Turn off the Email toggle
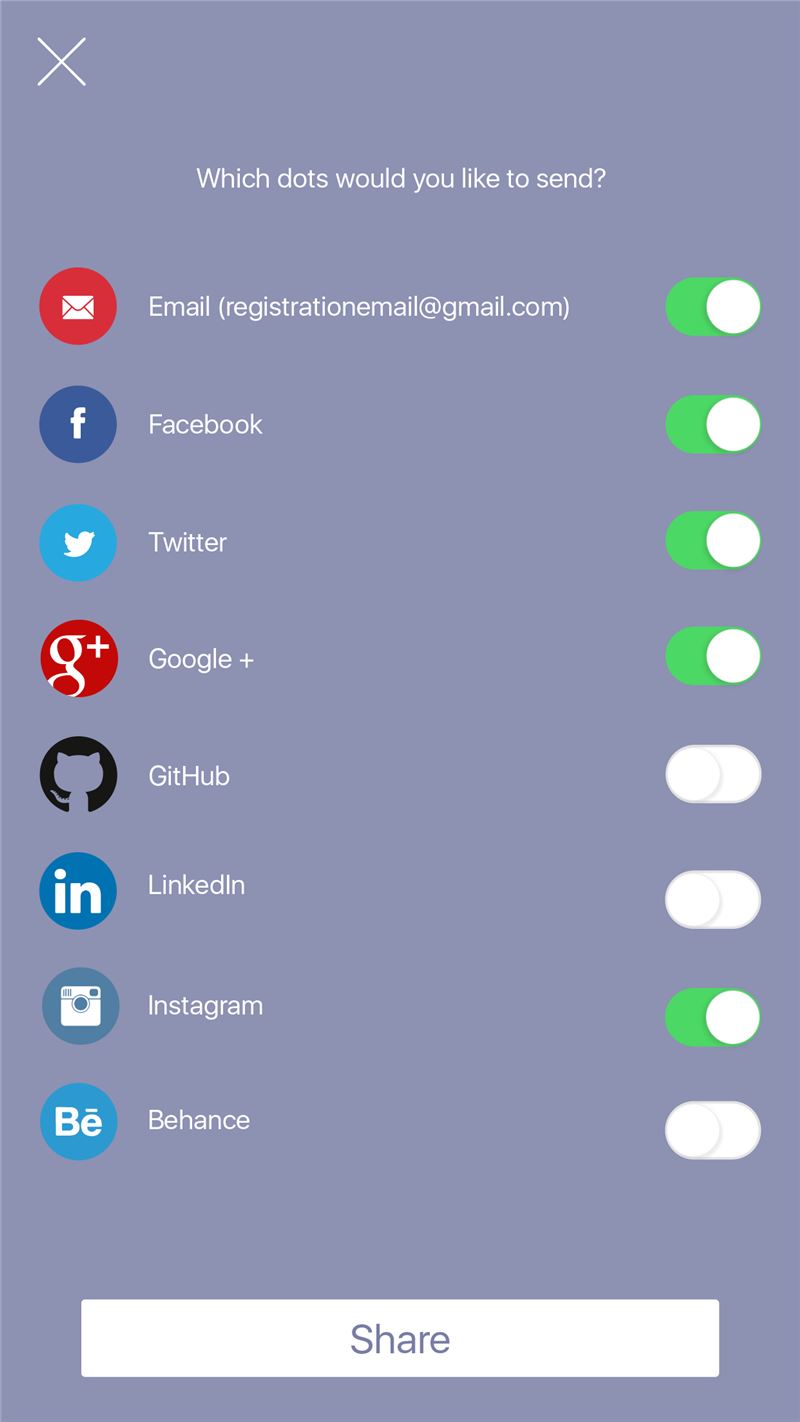 713,306
